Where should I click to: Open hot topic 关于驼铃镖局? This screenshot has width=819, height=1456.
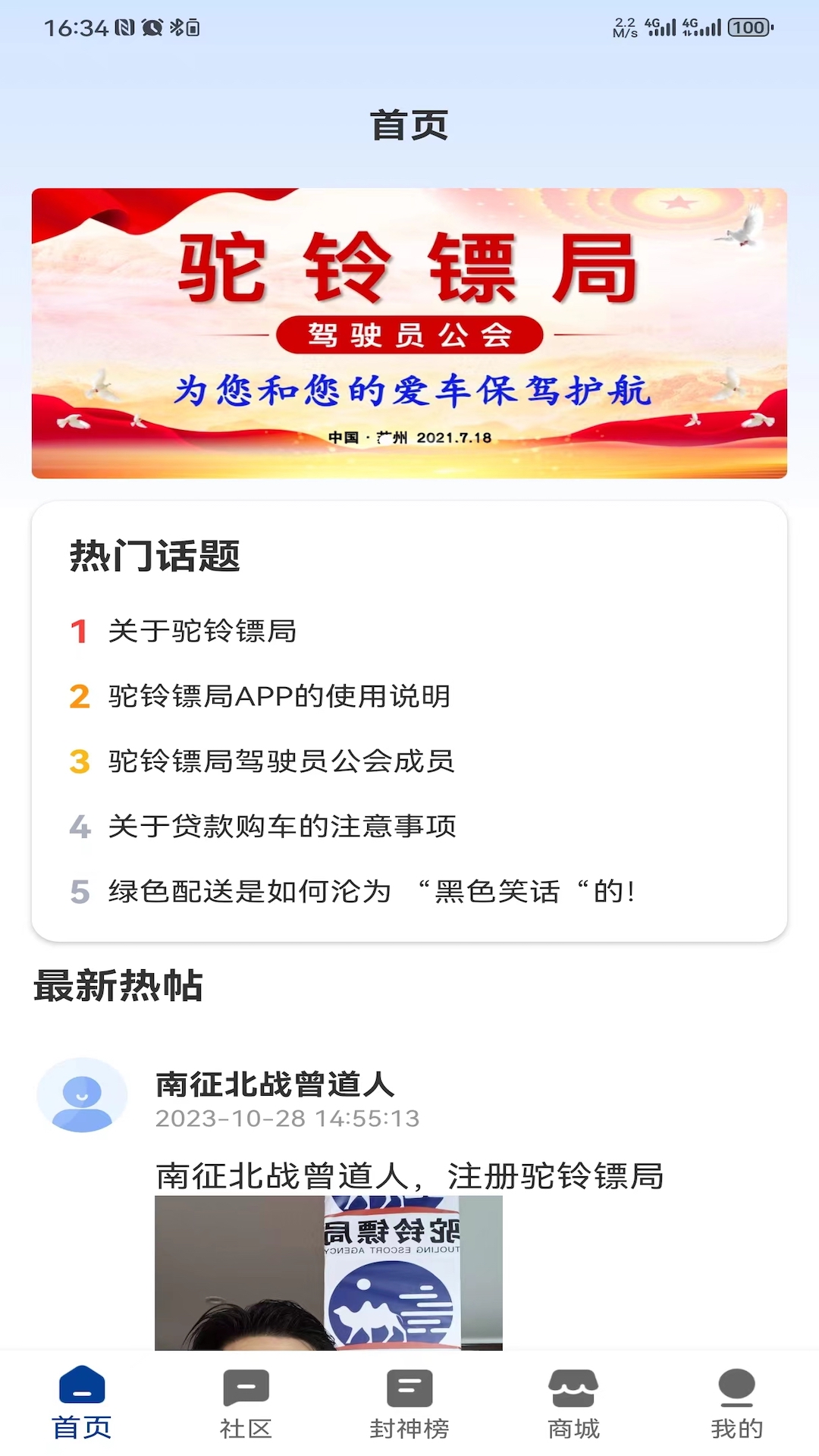point(202,631)
